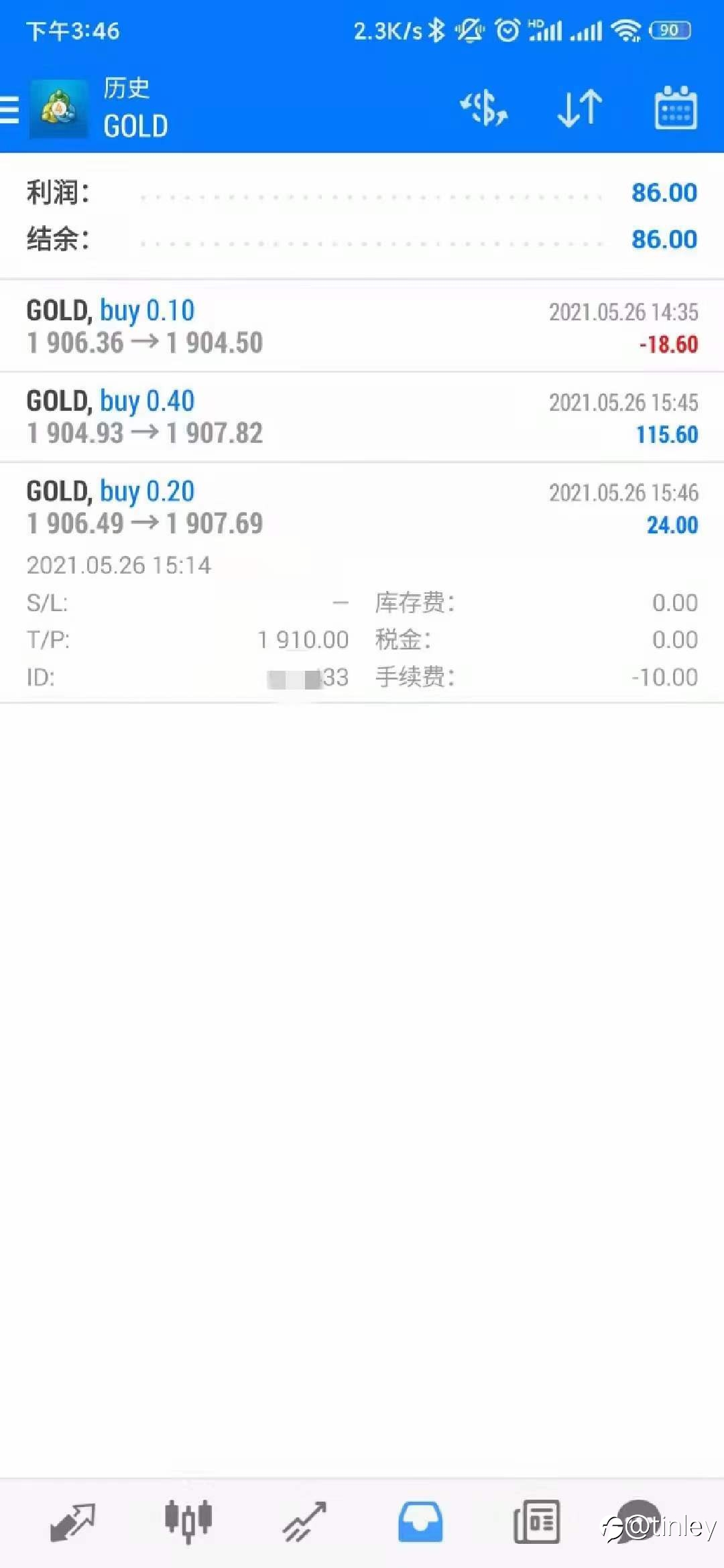Open the calendar date range picker

[x=676, y=107]
